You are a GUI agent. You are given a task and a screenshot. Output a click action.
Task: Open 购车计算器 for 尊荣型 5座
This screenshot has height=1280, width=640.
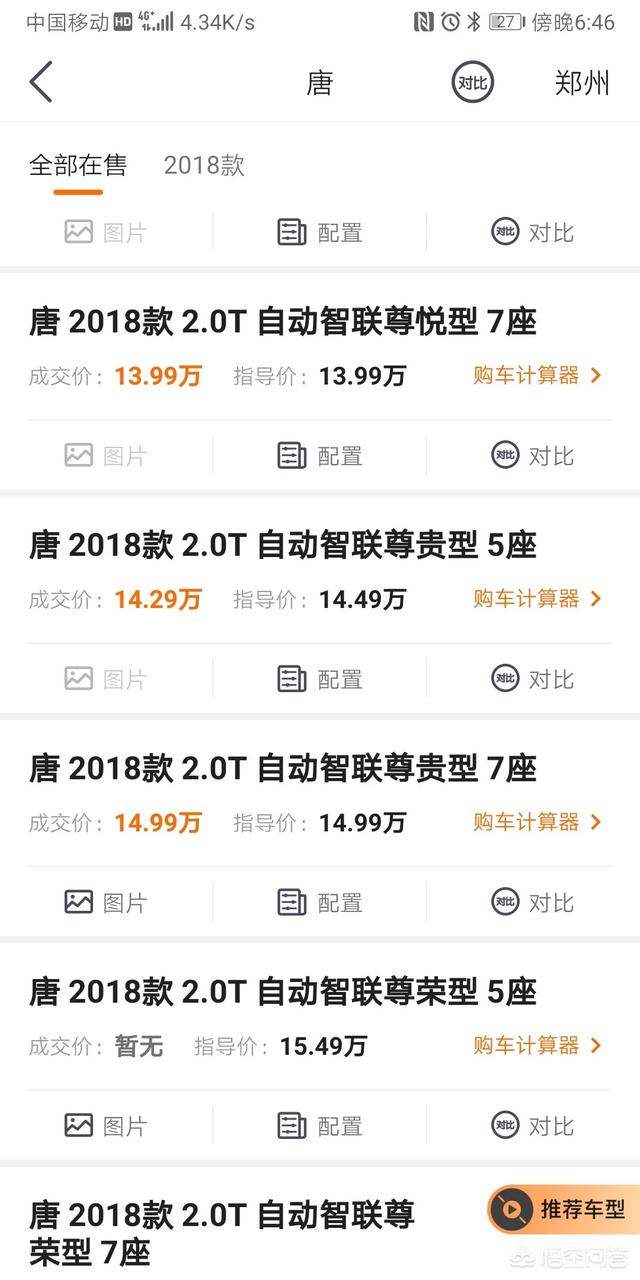(537, 1046)
